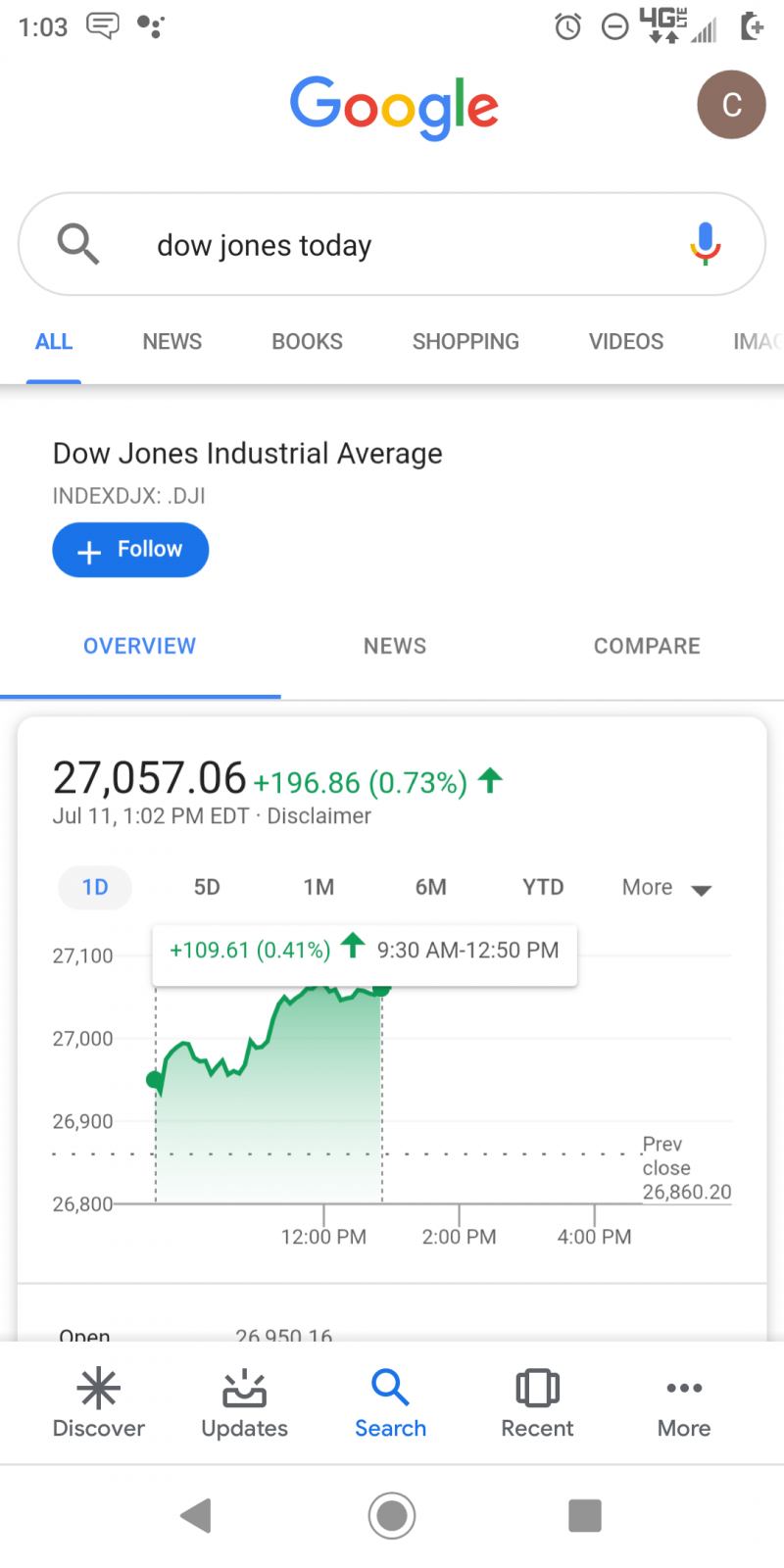Tap the microphone voice search icon
The image size is (784, 1568).
706,244
